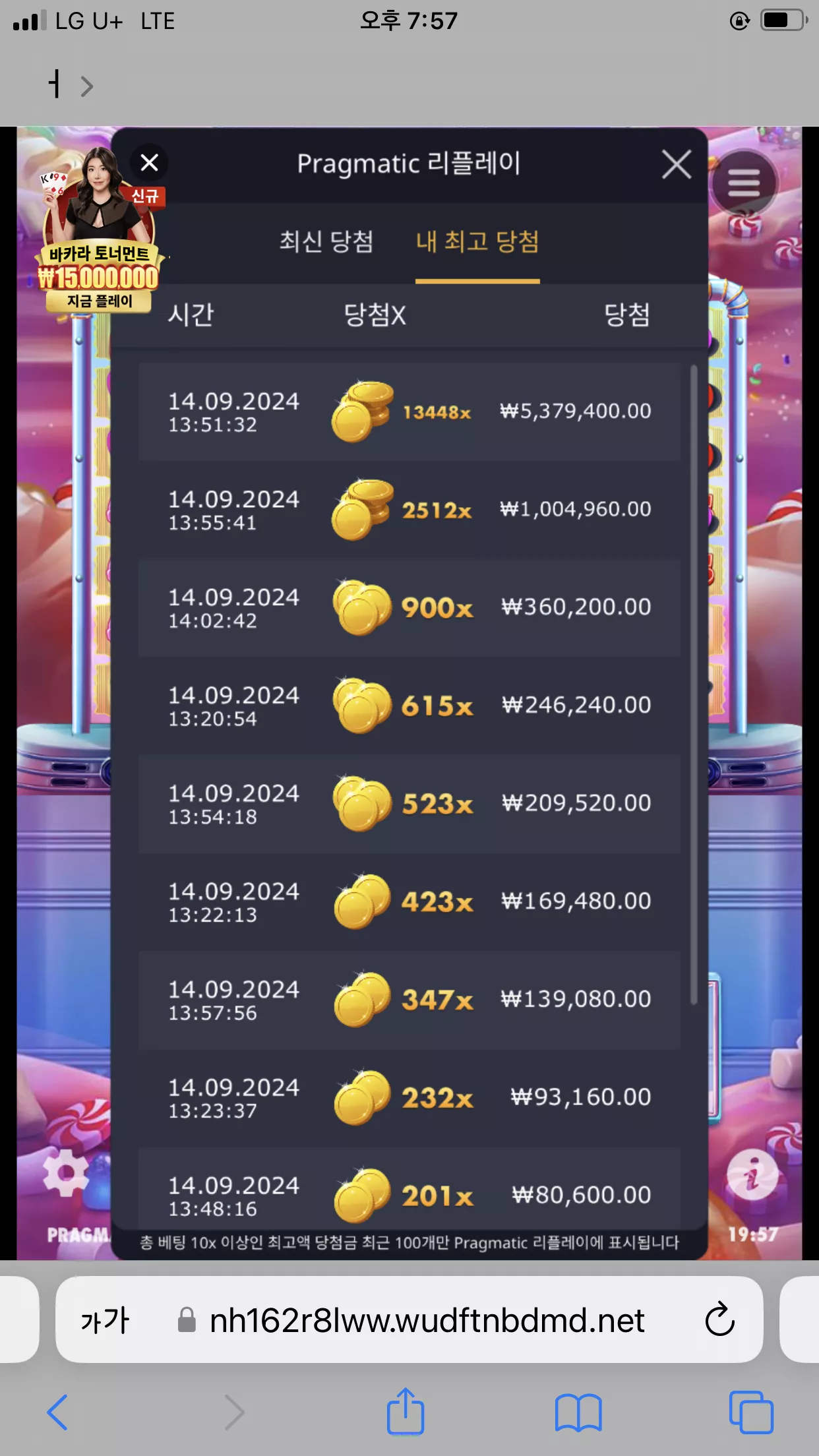Dismiss the baccarat tournament promo banner
Image resolution: width=819 pixels, height=1456 pixels.
(x=150, y=162)
